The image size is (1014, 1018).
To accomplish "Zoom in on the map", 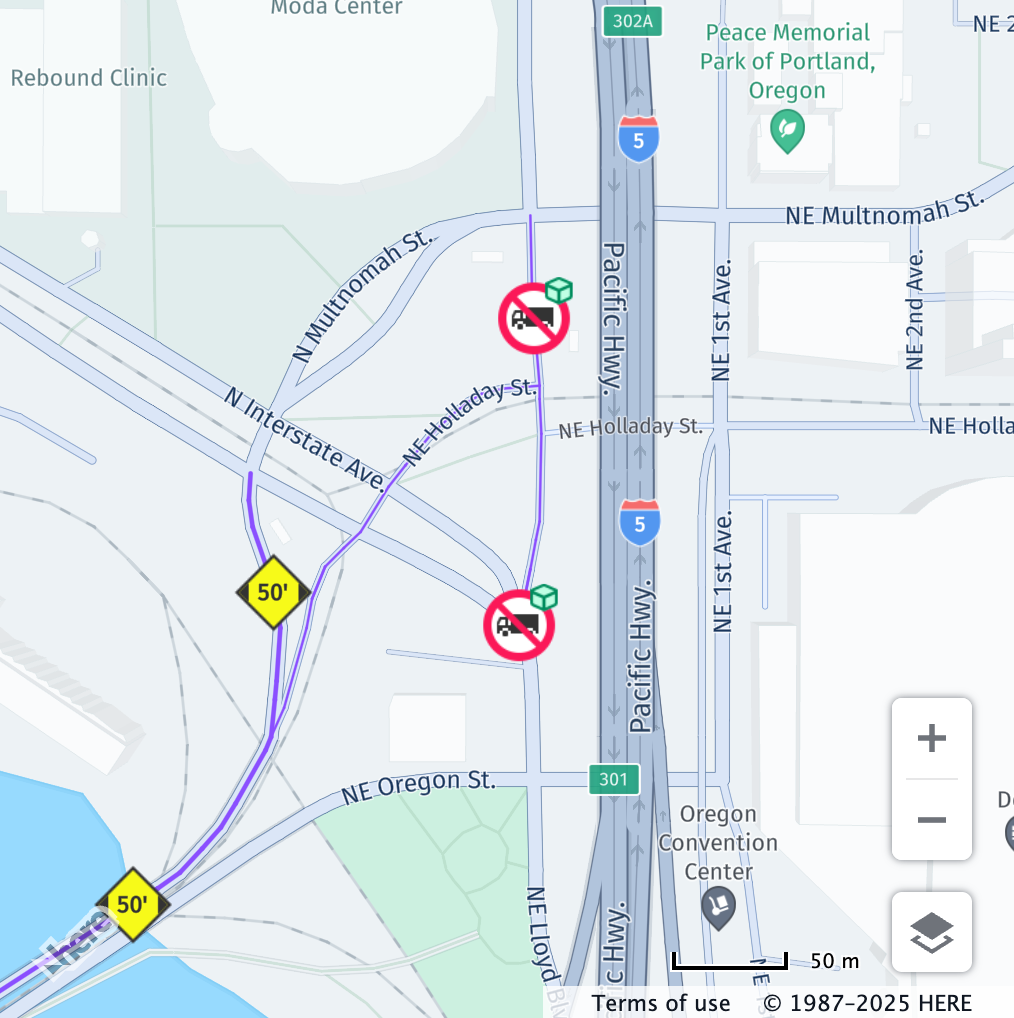I will 931,739.
